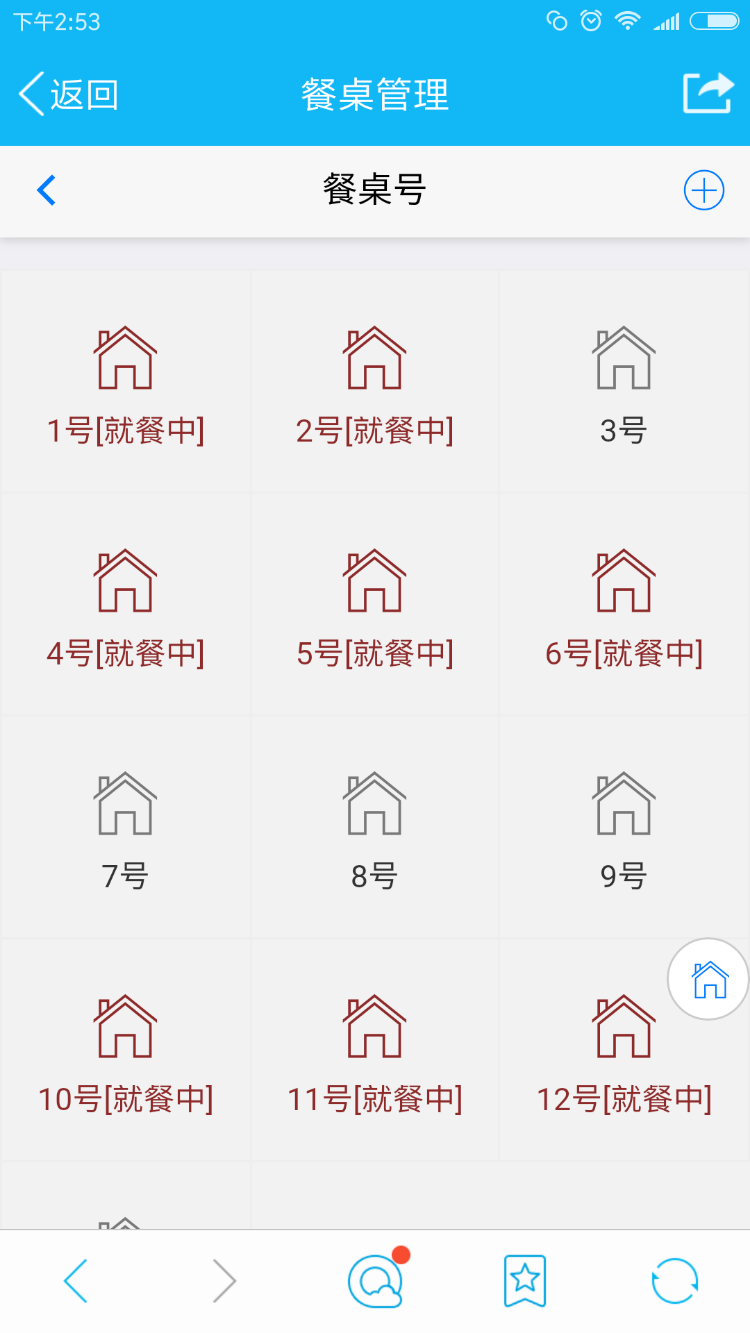The width and height of the screenshot is (750, 1333).
Task: Tap the 餐桌管理 title
Action: [375, 94]
